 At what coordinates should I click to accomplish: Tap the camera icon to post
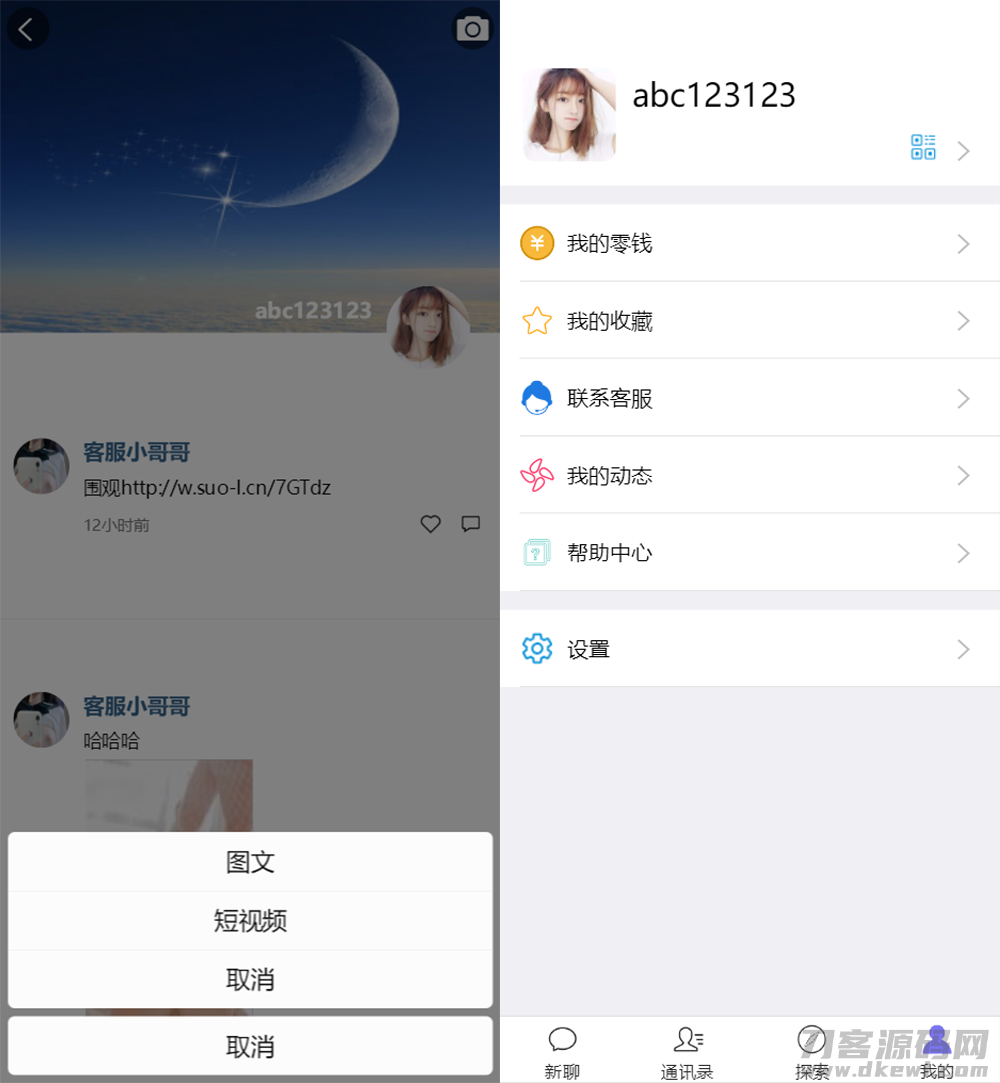tap(472, 29)
